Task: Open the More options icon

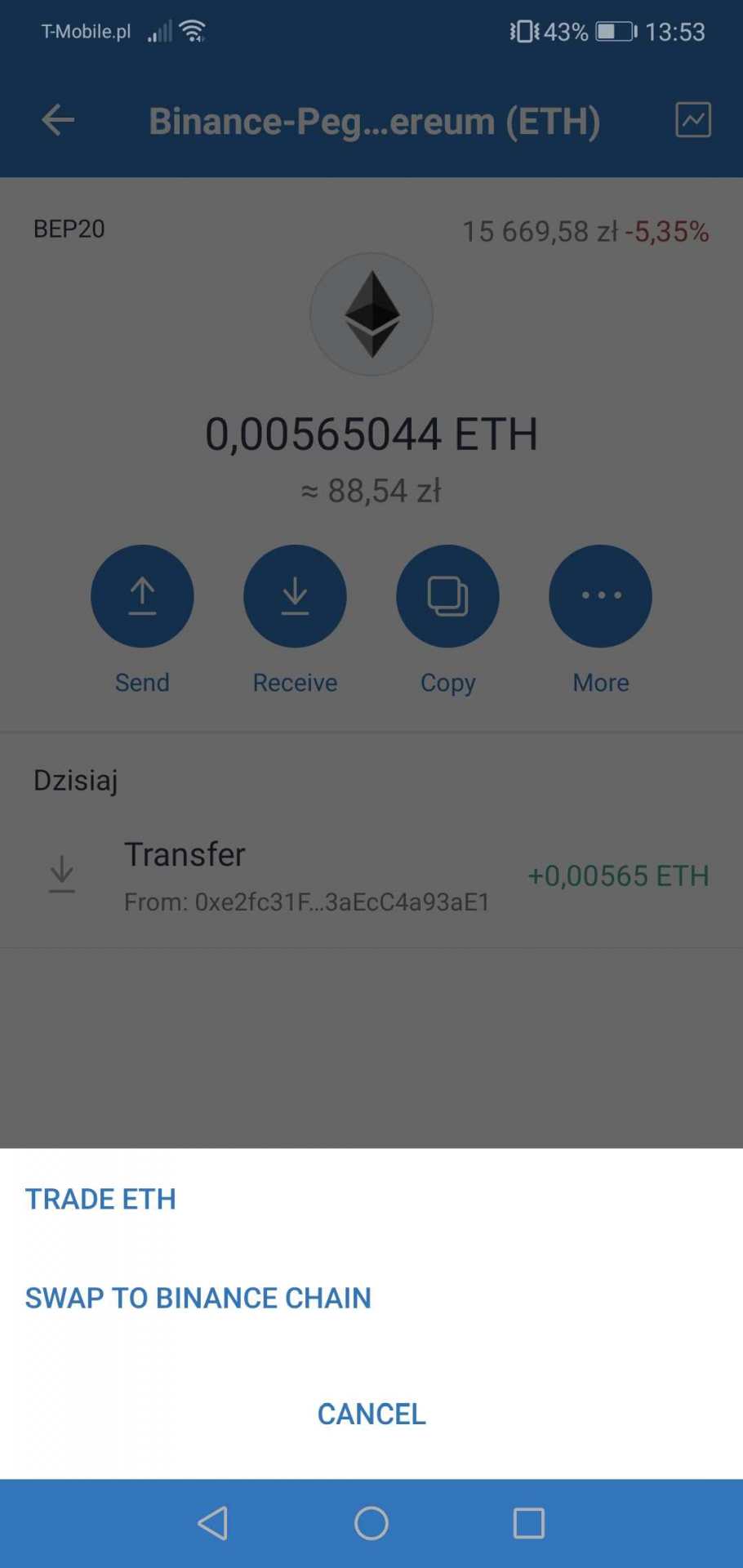Action: [x=600, y=595]
